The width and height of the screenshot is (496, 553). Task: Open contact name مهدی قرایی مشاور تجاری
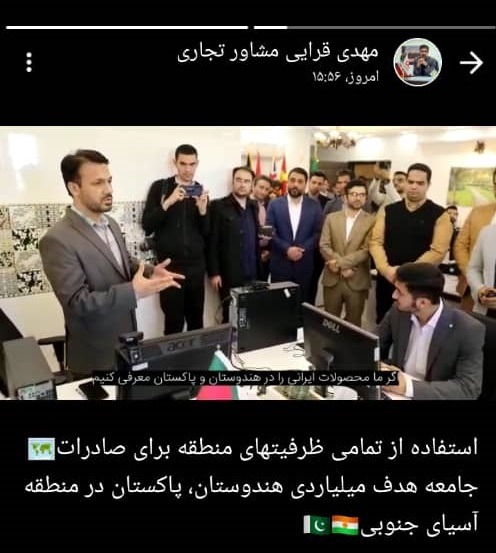tap(278, 54)
